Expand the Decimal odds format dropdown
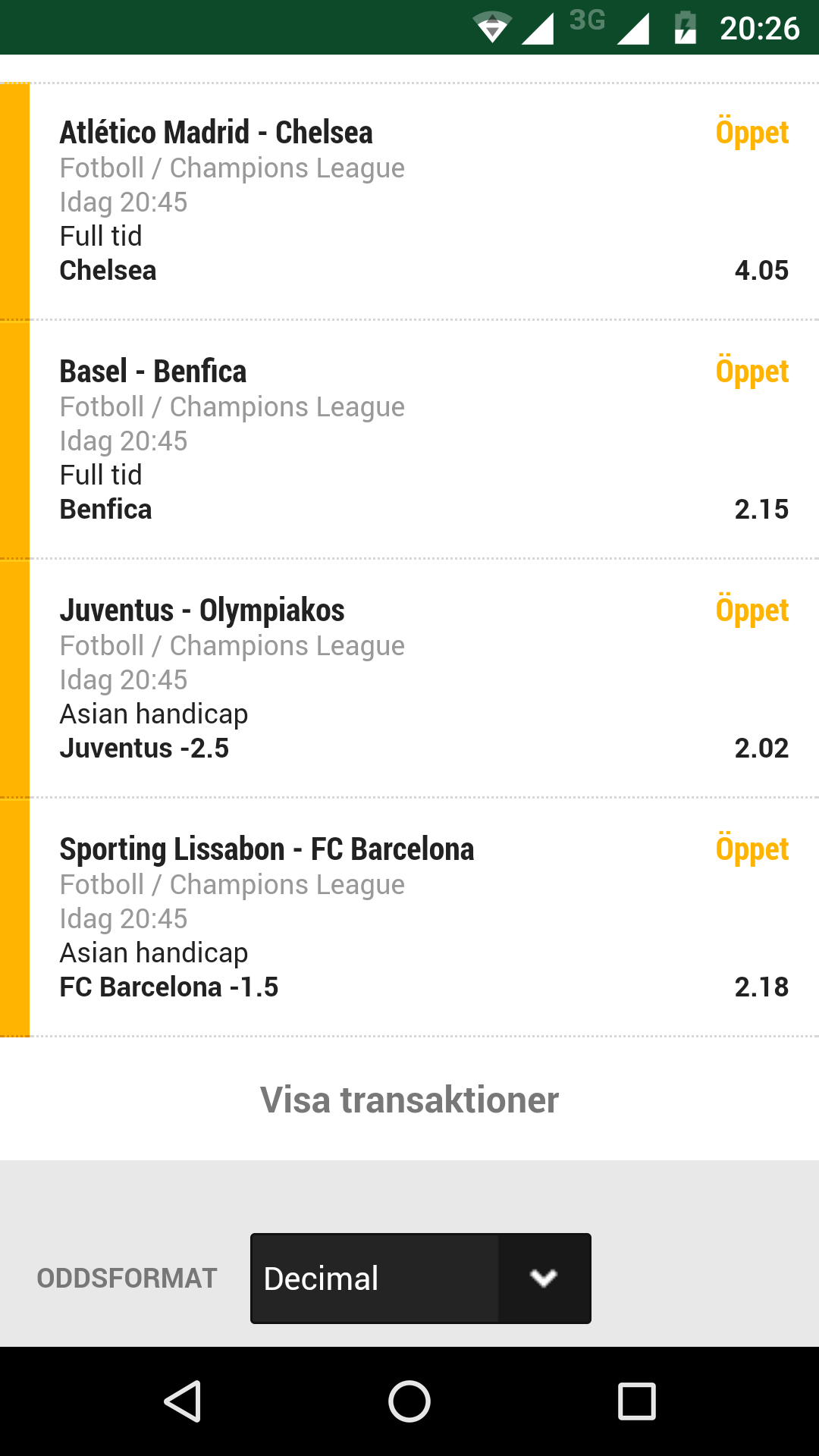 [x=421, y=1279]
